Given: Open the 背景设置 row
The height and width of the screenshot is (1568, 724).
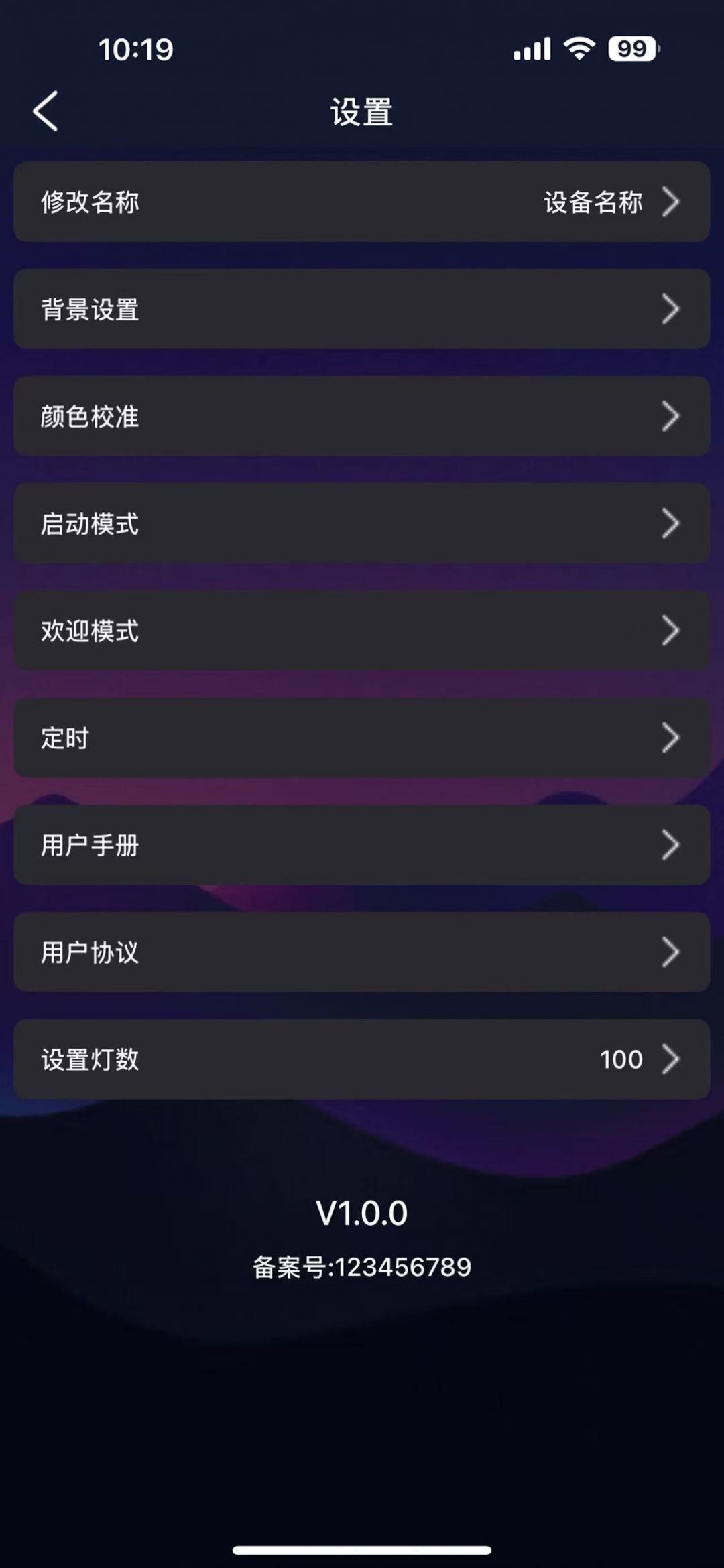Looking at the screenshot, I should pyautogui.click(x=362, y=309).
